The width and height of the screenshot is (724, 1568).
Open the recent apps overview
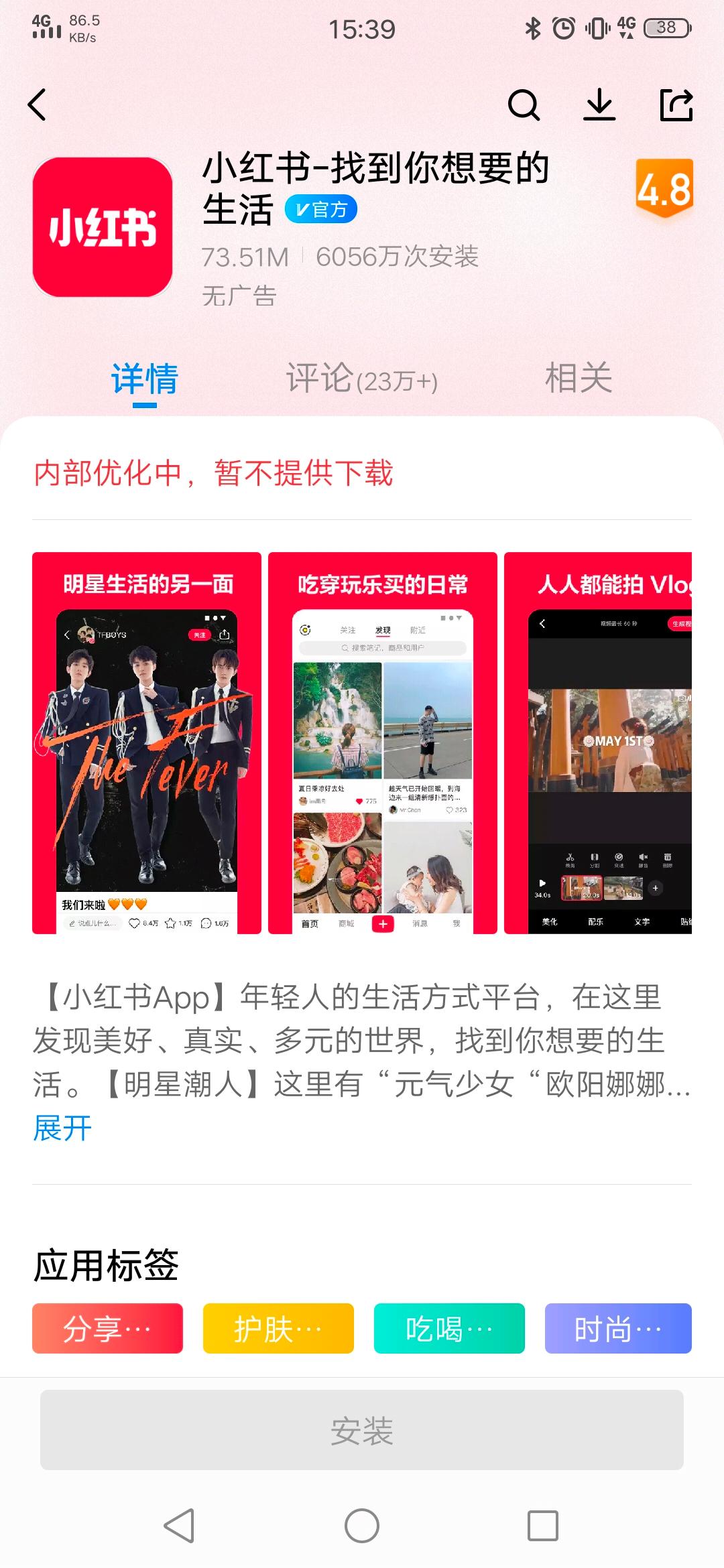click(x=543, y=1526)
